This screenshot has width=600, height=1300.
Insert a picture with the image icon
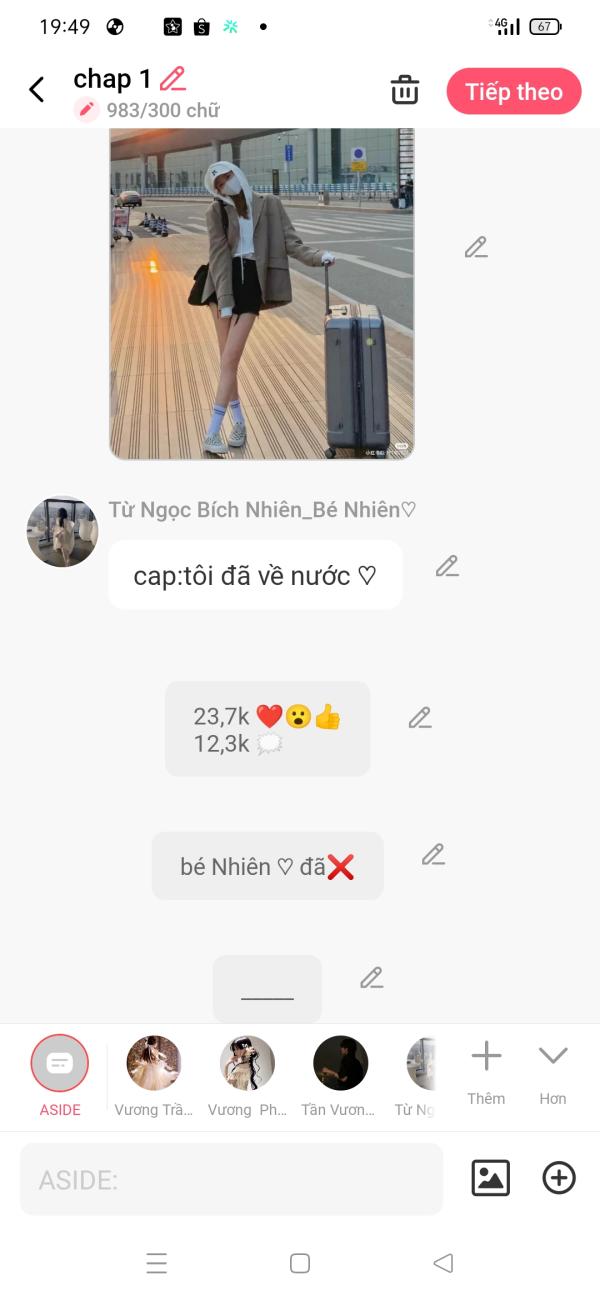tap(491, 1178)
